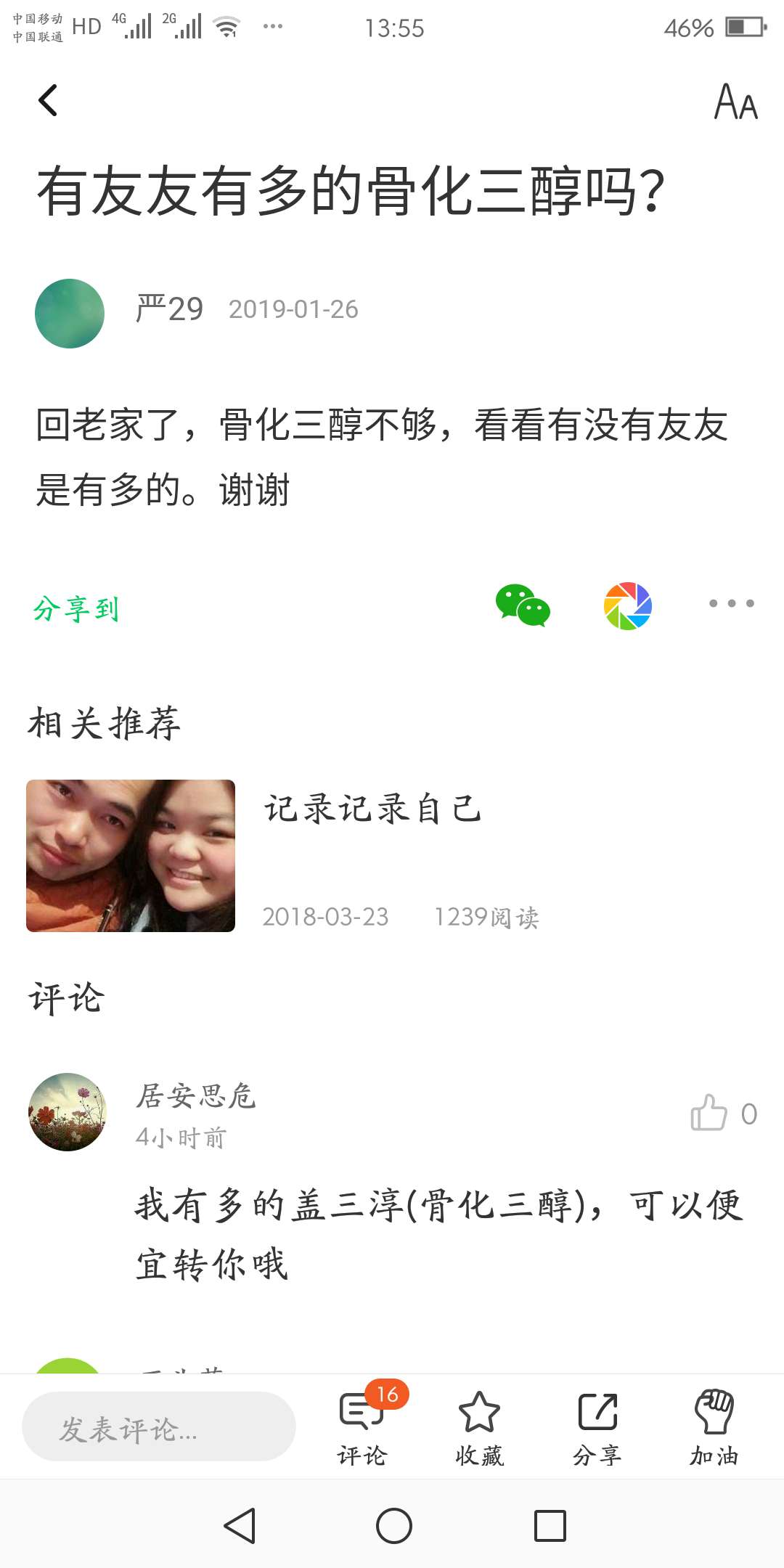Open more sharing options via ellipsis icon

[729, 604]
